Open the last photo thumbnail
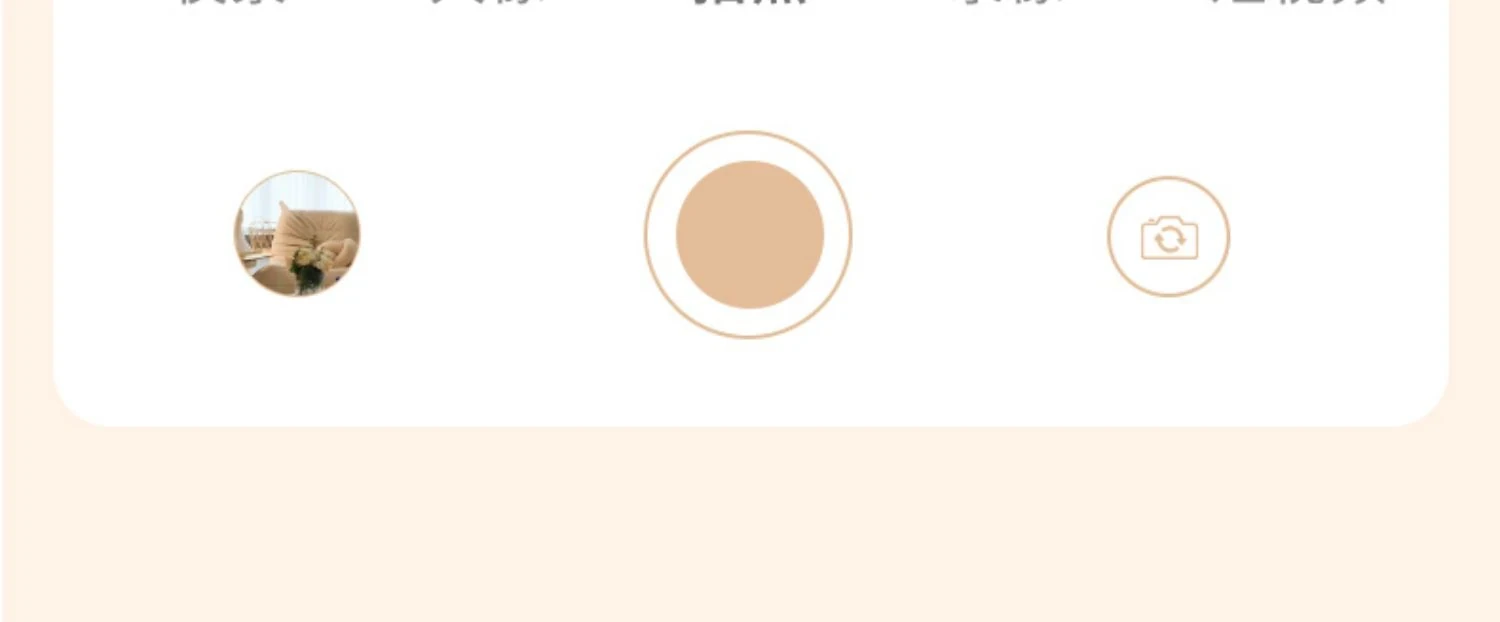The image size is (1500, 622). pos(297,234)
